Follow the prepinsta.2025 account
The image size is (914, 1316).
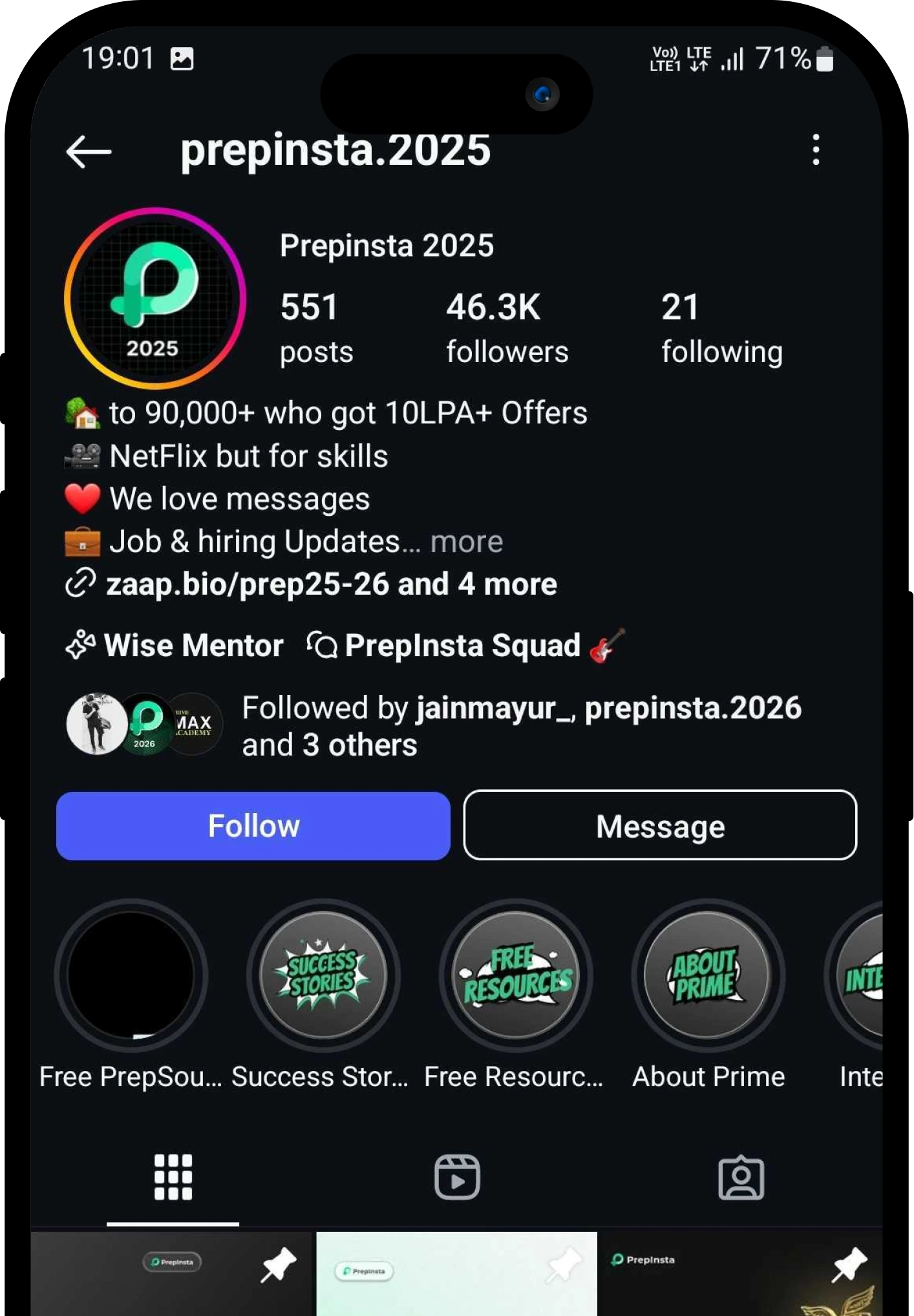253,825
